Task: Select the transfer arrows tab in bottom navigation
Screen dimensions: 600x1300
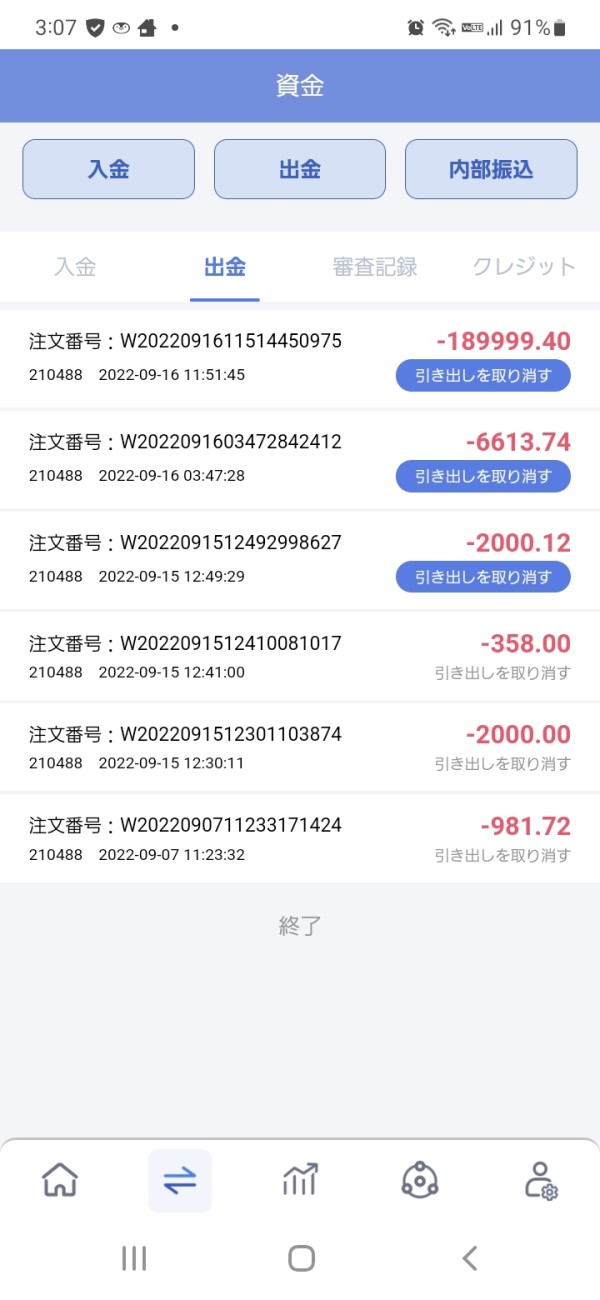Action: (x=180, y=1180)
